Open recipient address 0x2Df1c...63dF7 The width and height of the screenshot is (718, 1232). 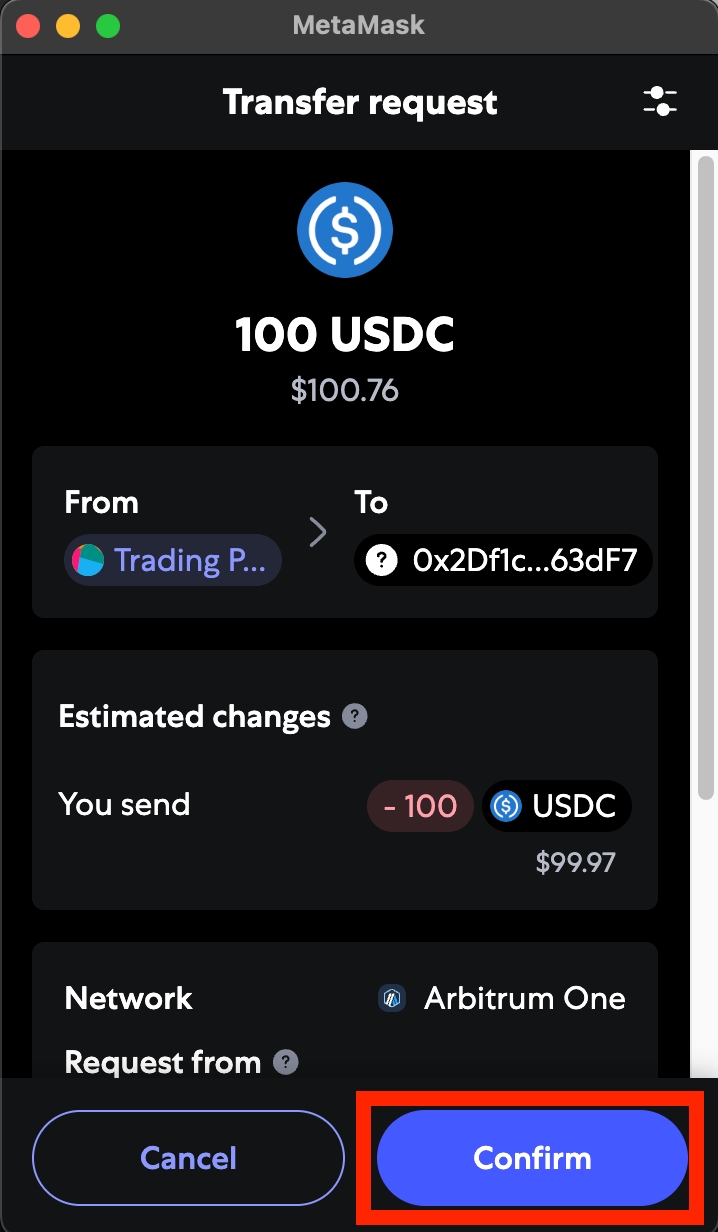click(504, 560)
